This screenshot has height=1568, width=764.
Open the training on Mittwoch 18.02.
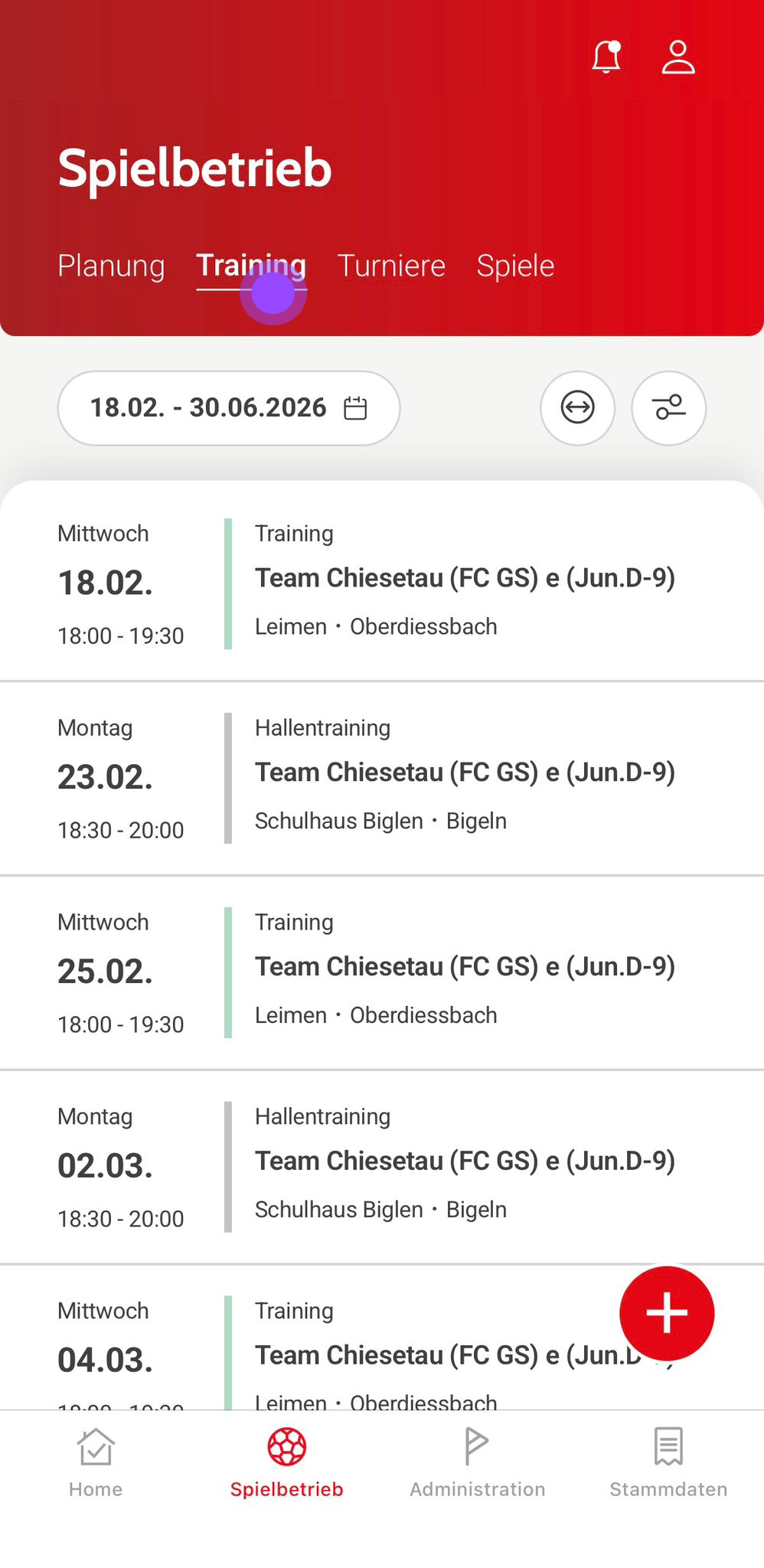point(381,583)
